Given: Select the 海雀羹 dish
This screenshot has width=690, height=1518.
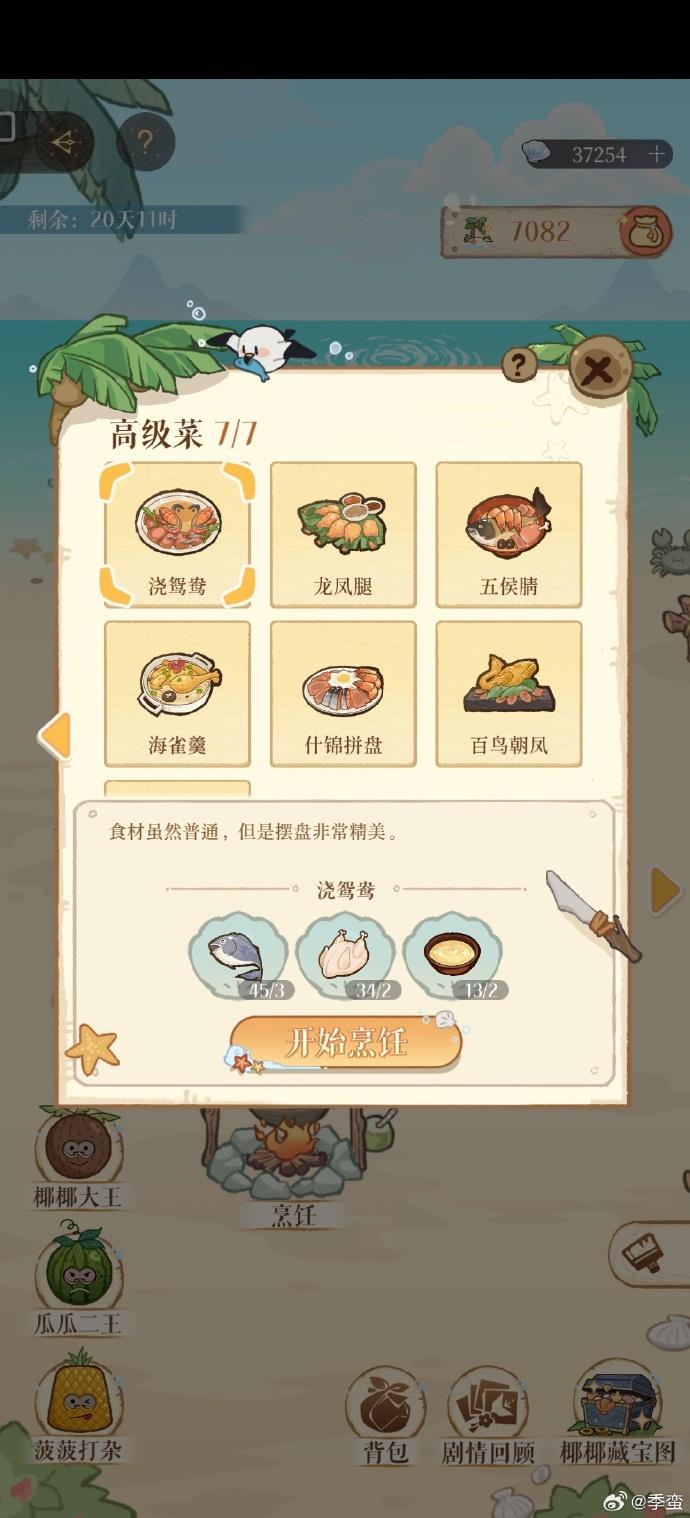Looking at the screenshot, I should pos(178,693).
